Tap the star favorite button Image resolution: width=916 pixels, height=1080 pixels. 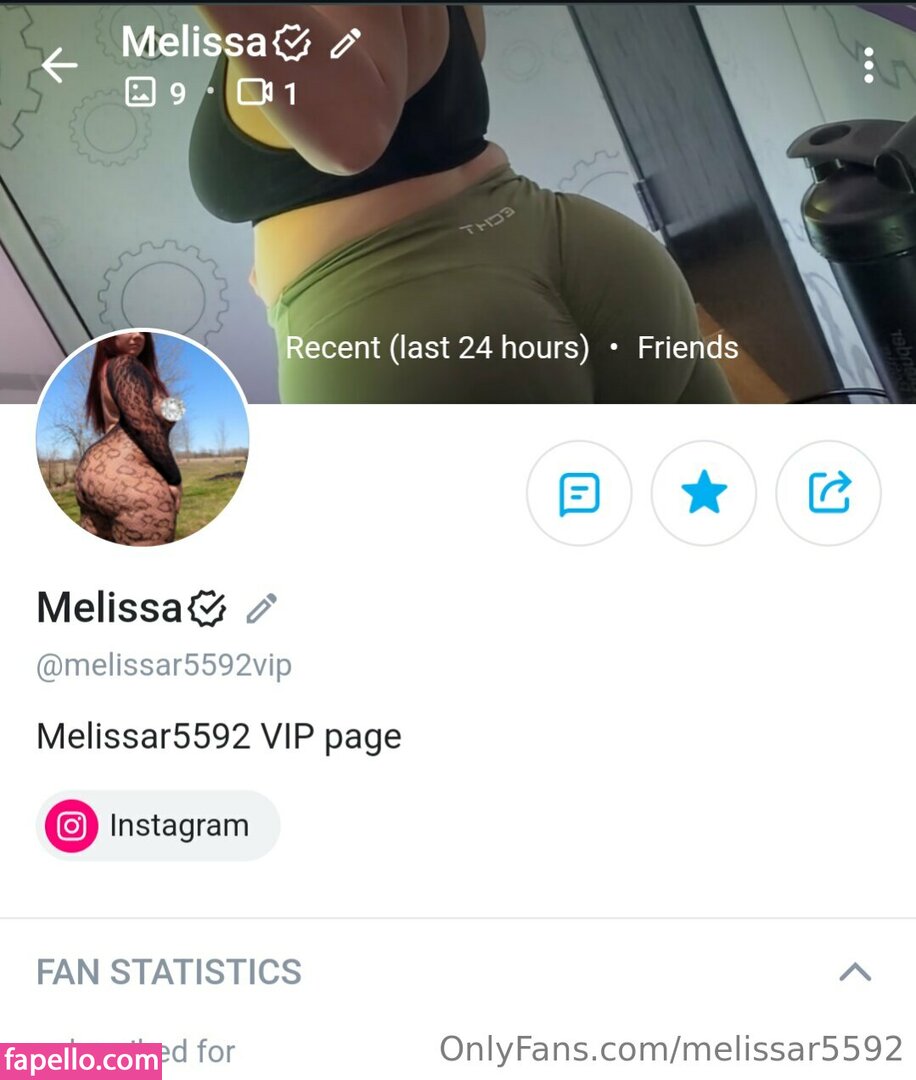704,493
